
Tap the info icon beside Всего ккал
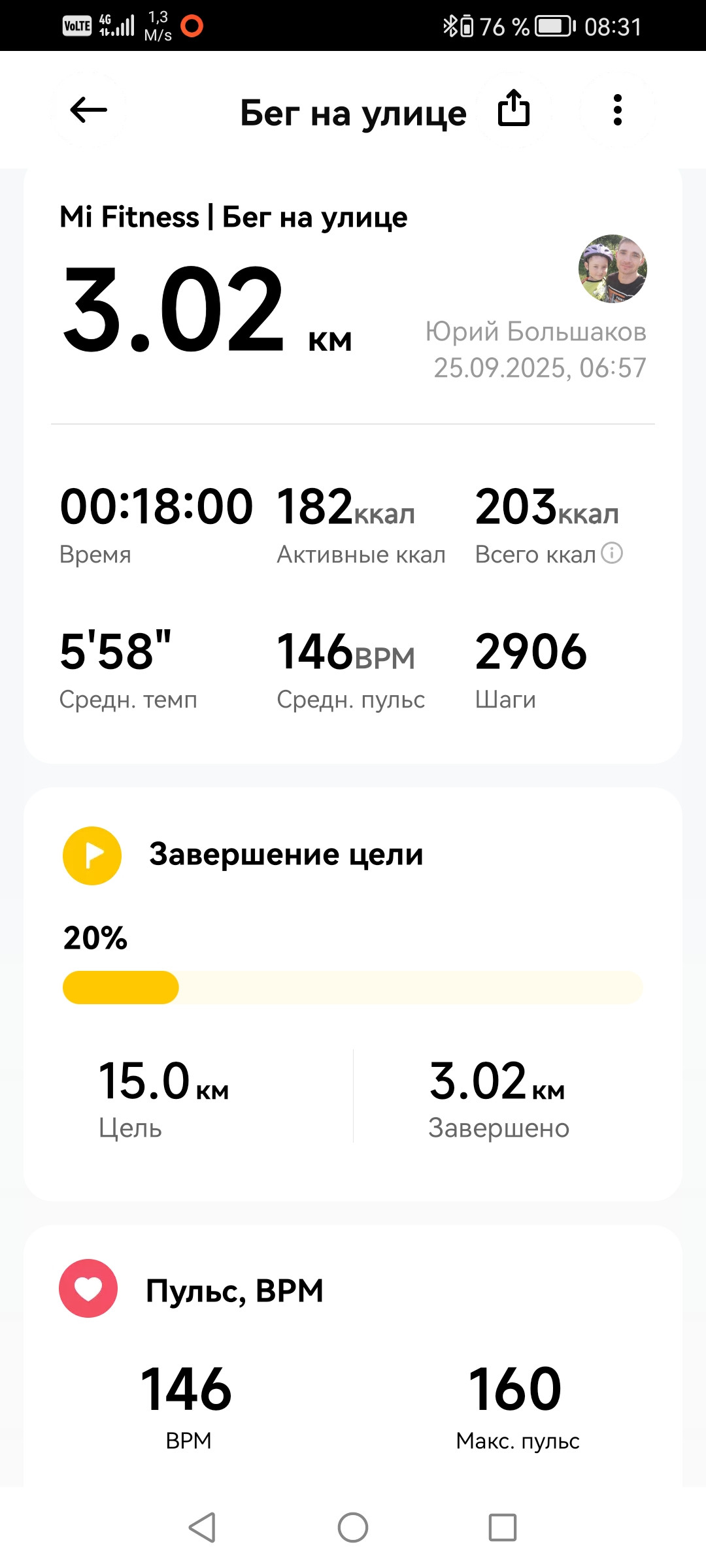pyautogui.click(x=612, y=553)
